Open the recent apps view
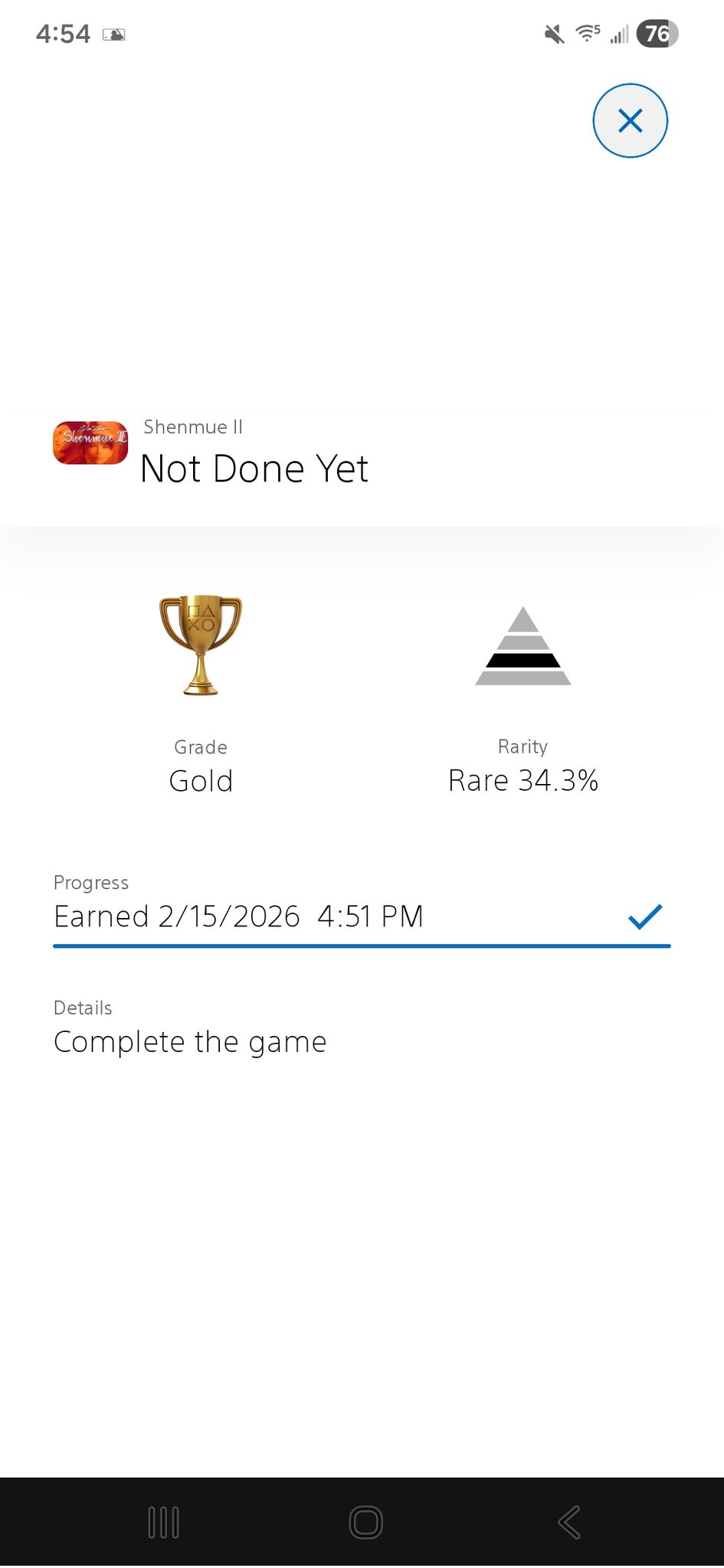The image size is (724, 1568). point(163,1521)
